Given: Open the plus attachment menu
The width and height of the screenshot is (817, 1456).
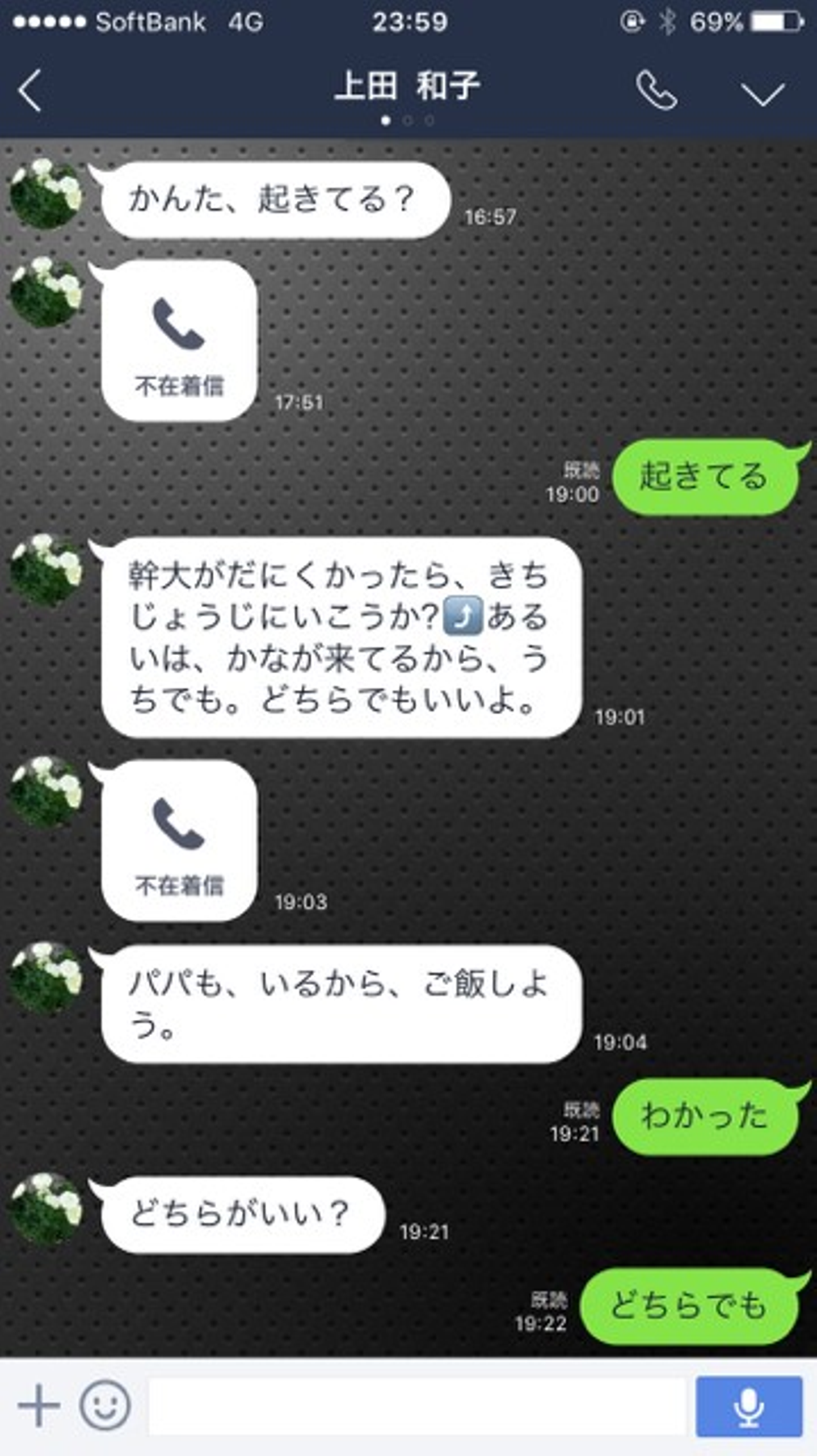Looking at the screenshot, I should click(39, 1406).
